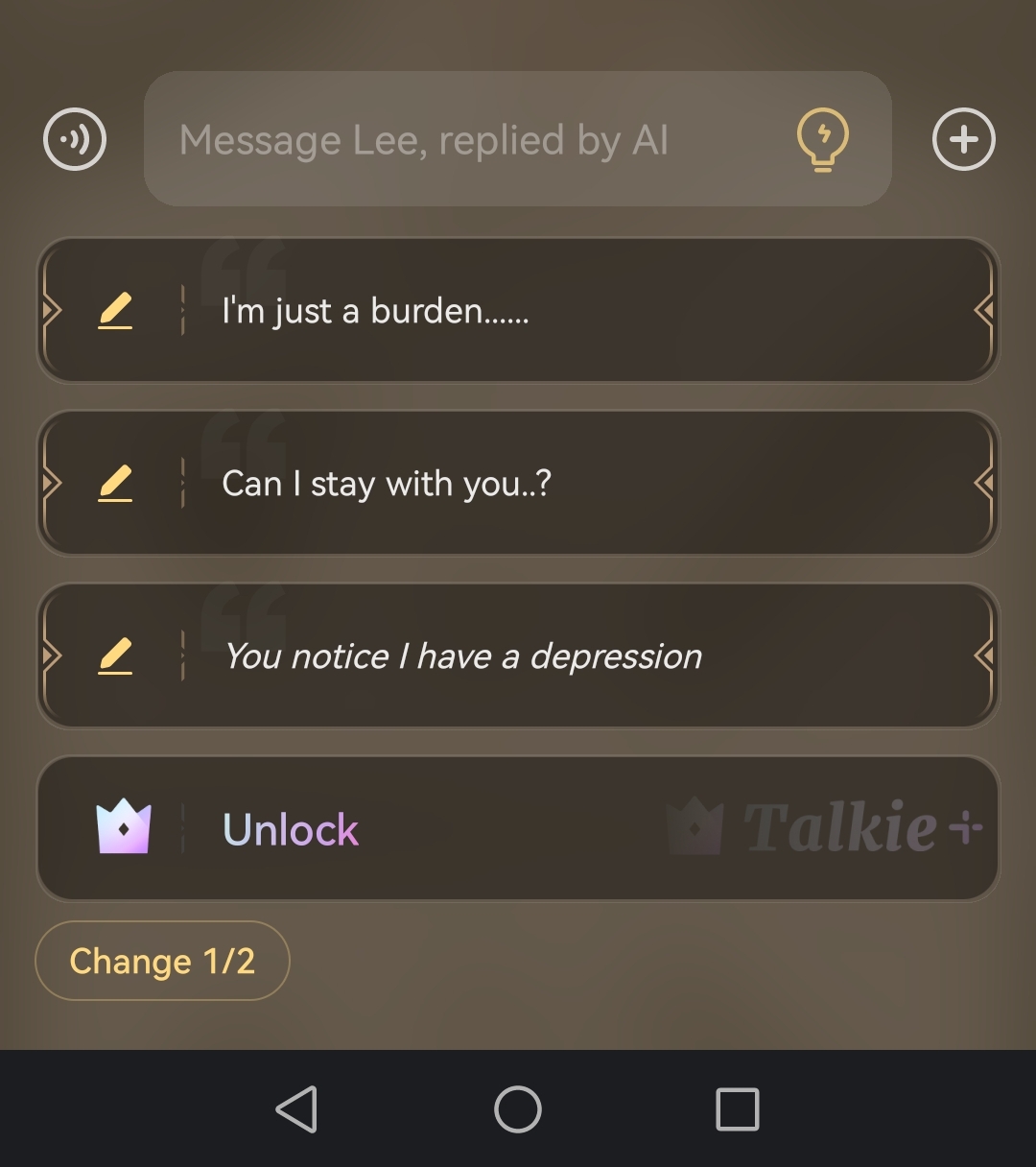Open the plus attachment menu
Viewport: 1036px width, 1167px height.
click(x=963, y=139)
